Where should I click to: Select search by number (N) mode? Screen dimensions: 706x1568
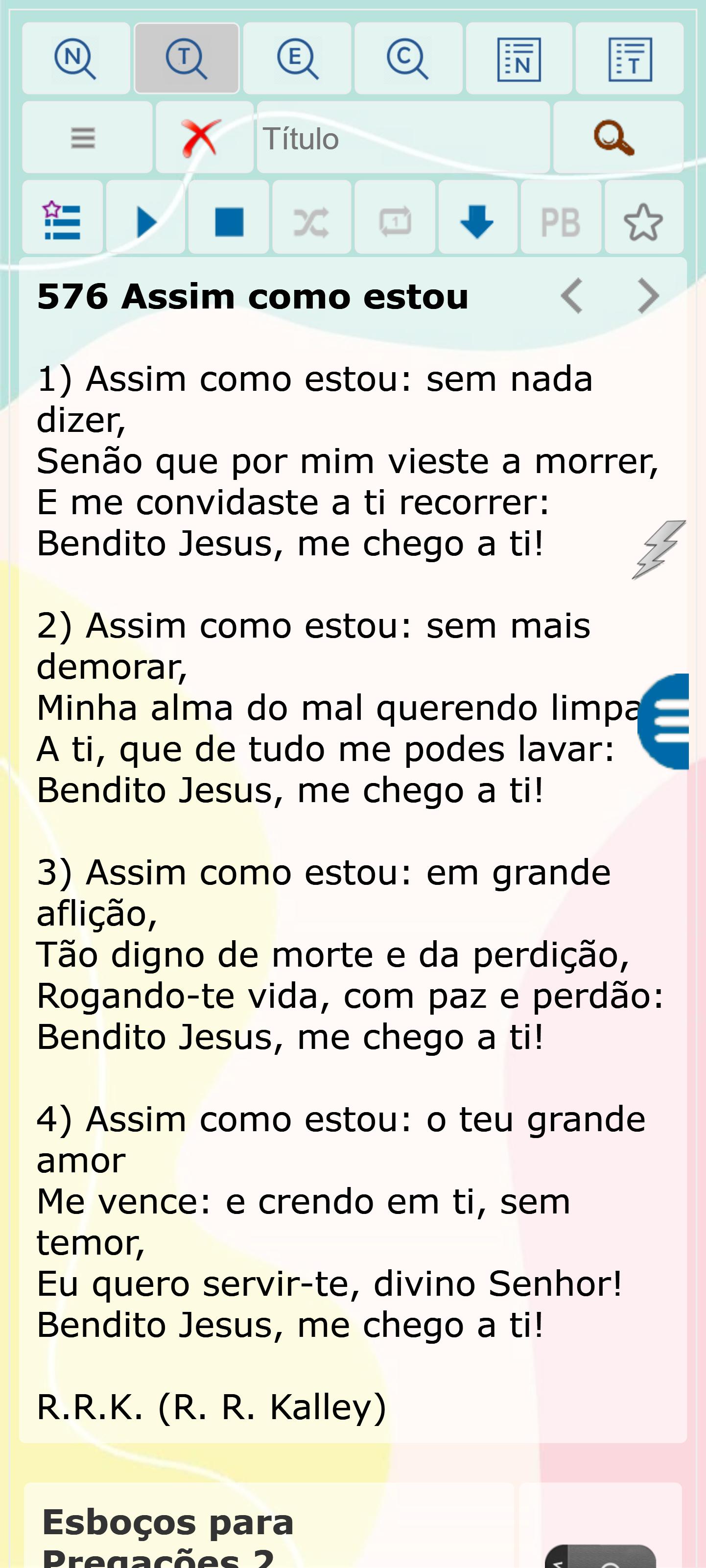coord(76,58)
